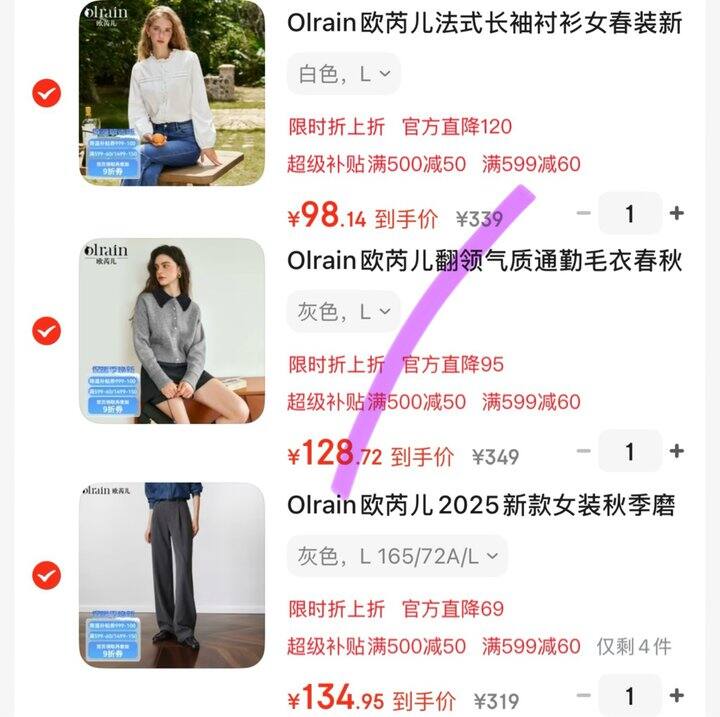
Task: Change the sweater's 灰色，L variant
Action: point(344,311)
